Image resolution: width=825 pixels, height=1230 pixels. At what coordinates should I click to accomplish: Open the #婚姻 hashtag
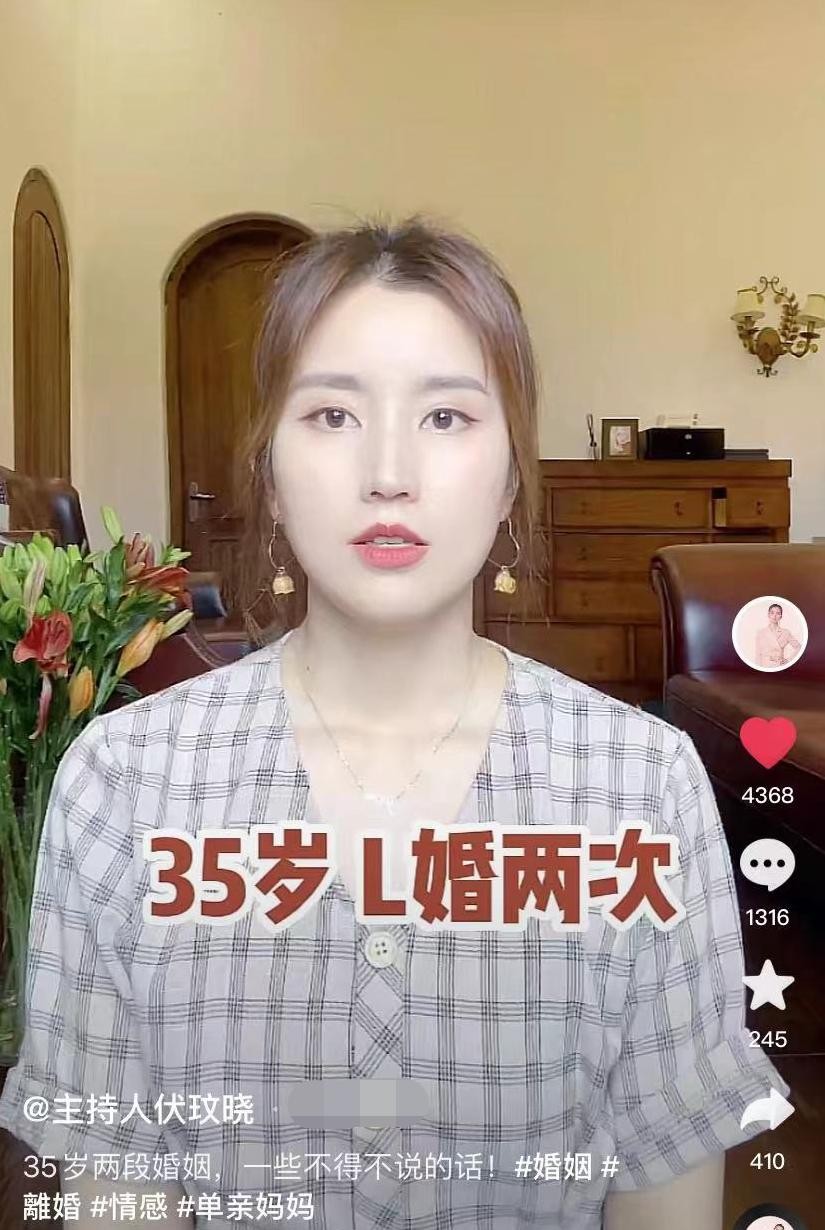click(x=553, y=1166)
